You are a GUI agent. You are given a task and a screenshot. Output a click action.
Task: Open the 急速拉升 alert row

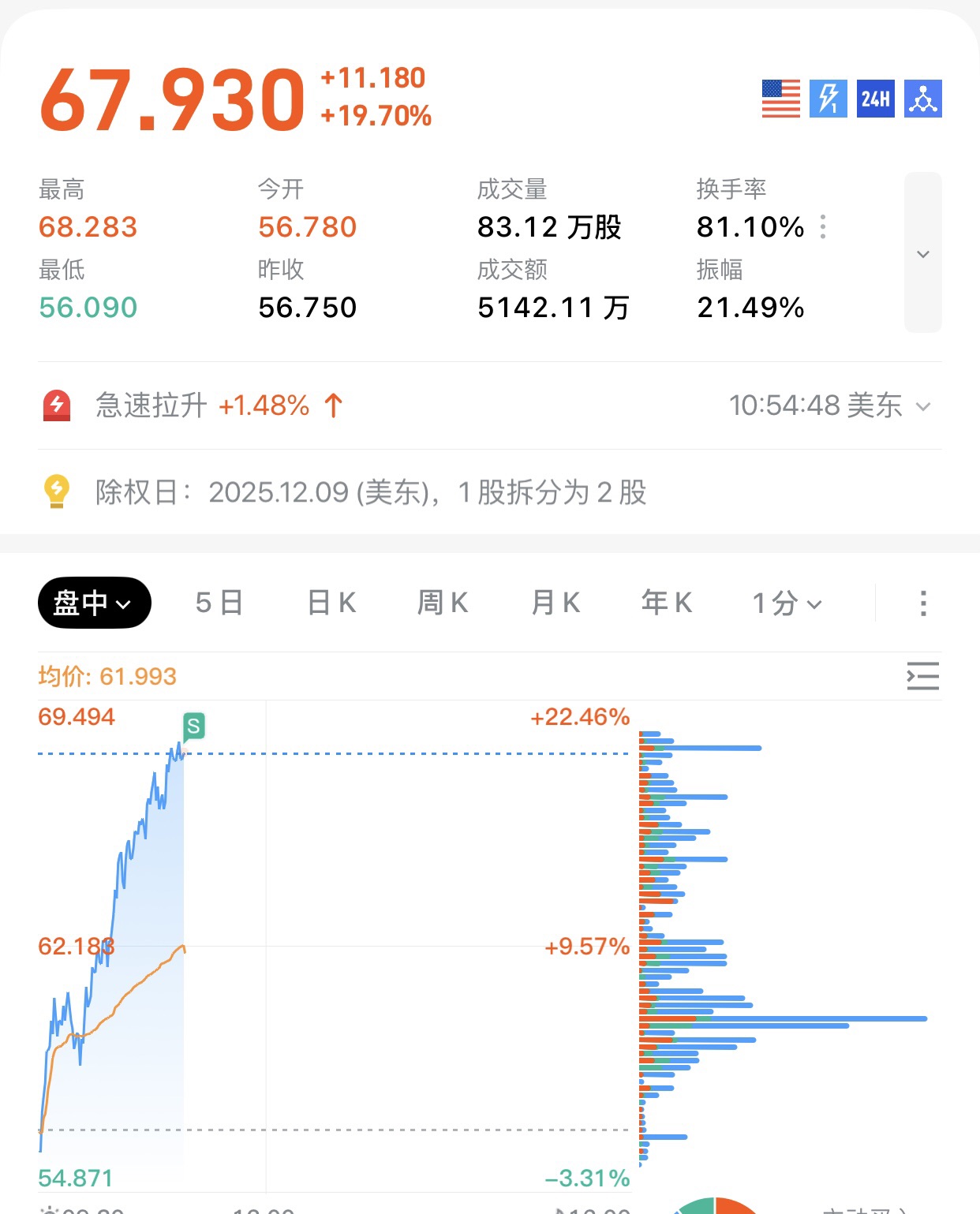pyautogui.click(x=489, y=405)
